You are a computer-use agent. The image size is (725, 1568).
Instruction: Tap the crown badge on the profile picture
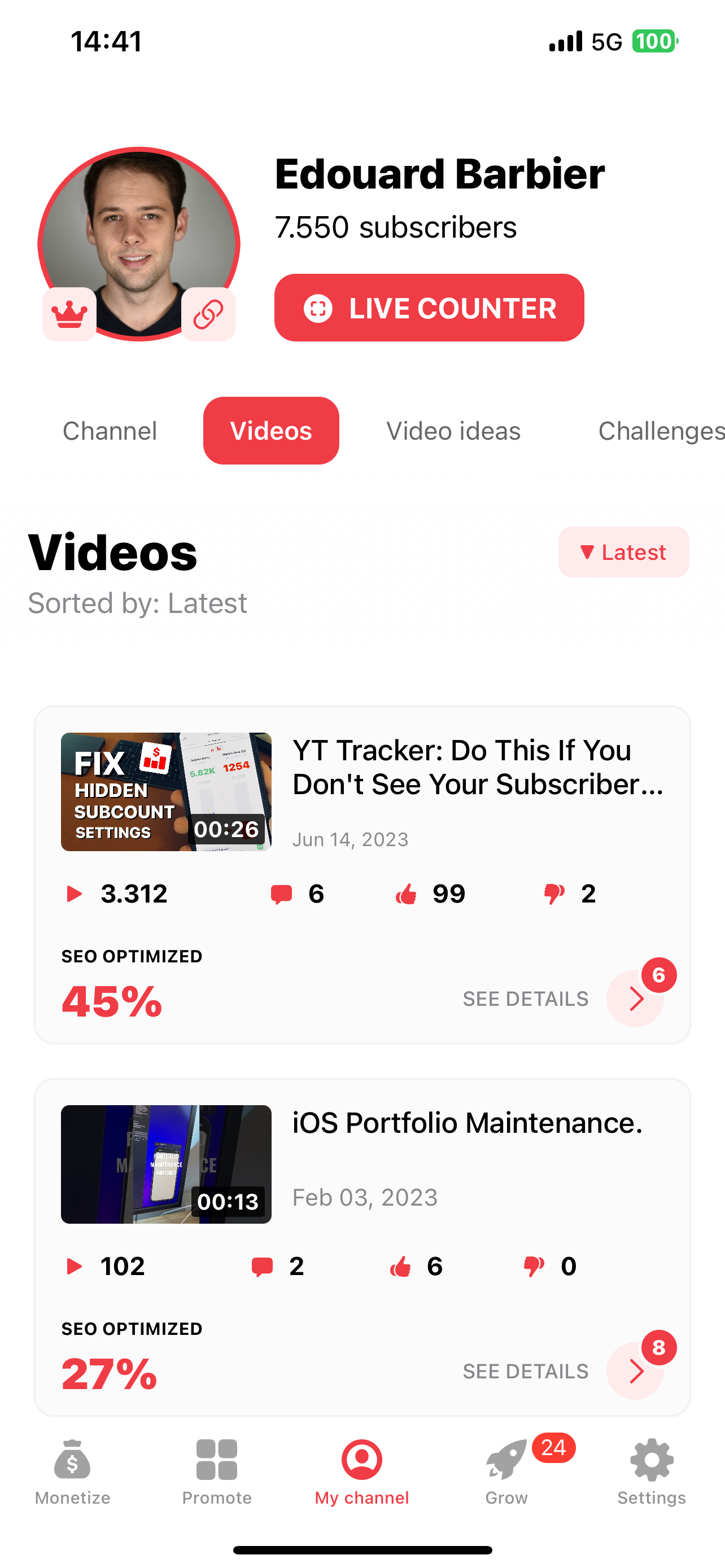[x=69, y=314]
